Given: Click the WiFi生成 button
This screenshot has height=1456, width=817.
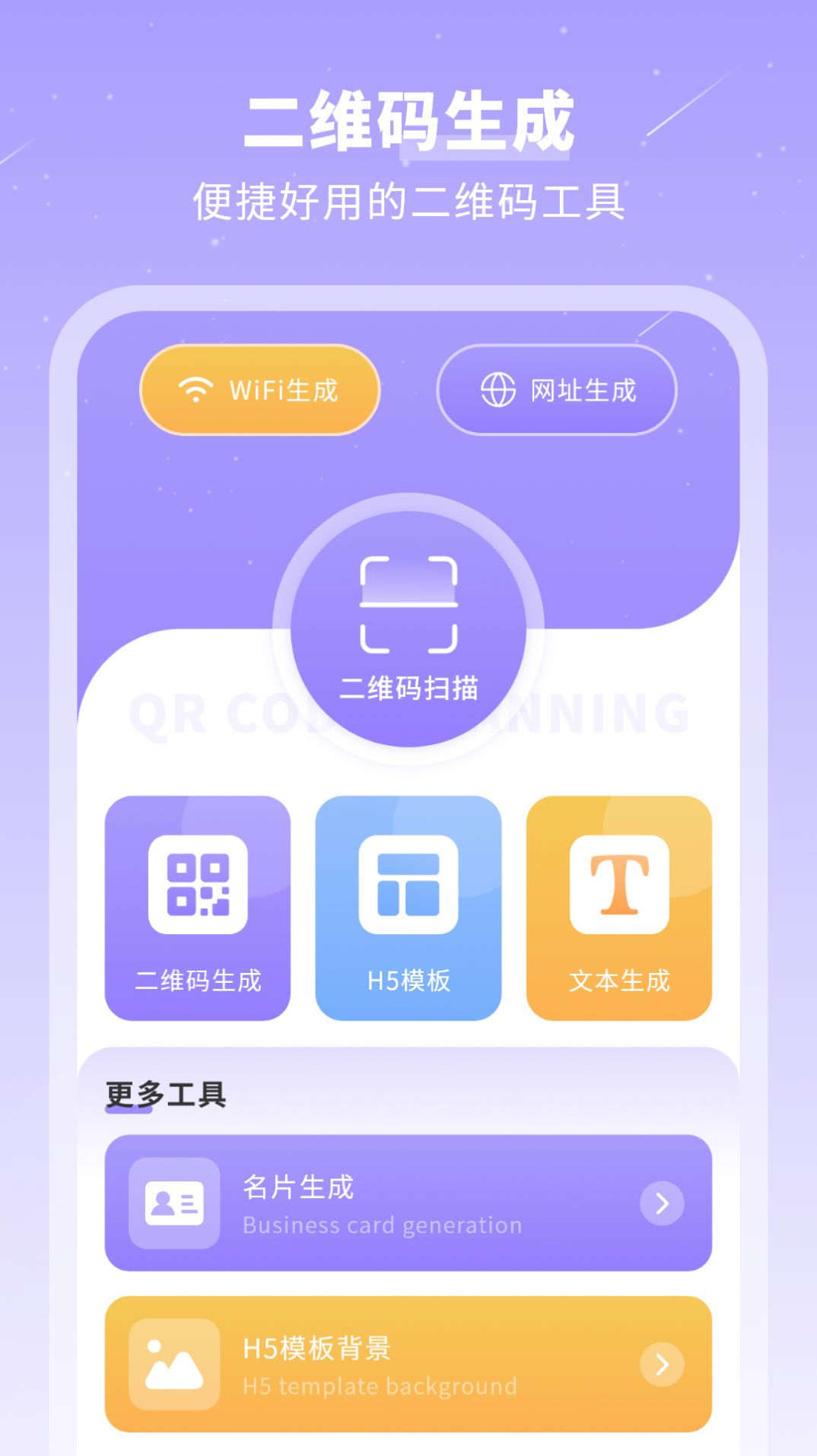Looking at the screenshot, I should pos(259,389).
